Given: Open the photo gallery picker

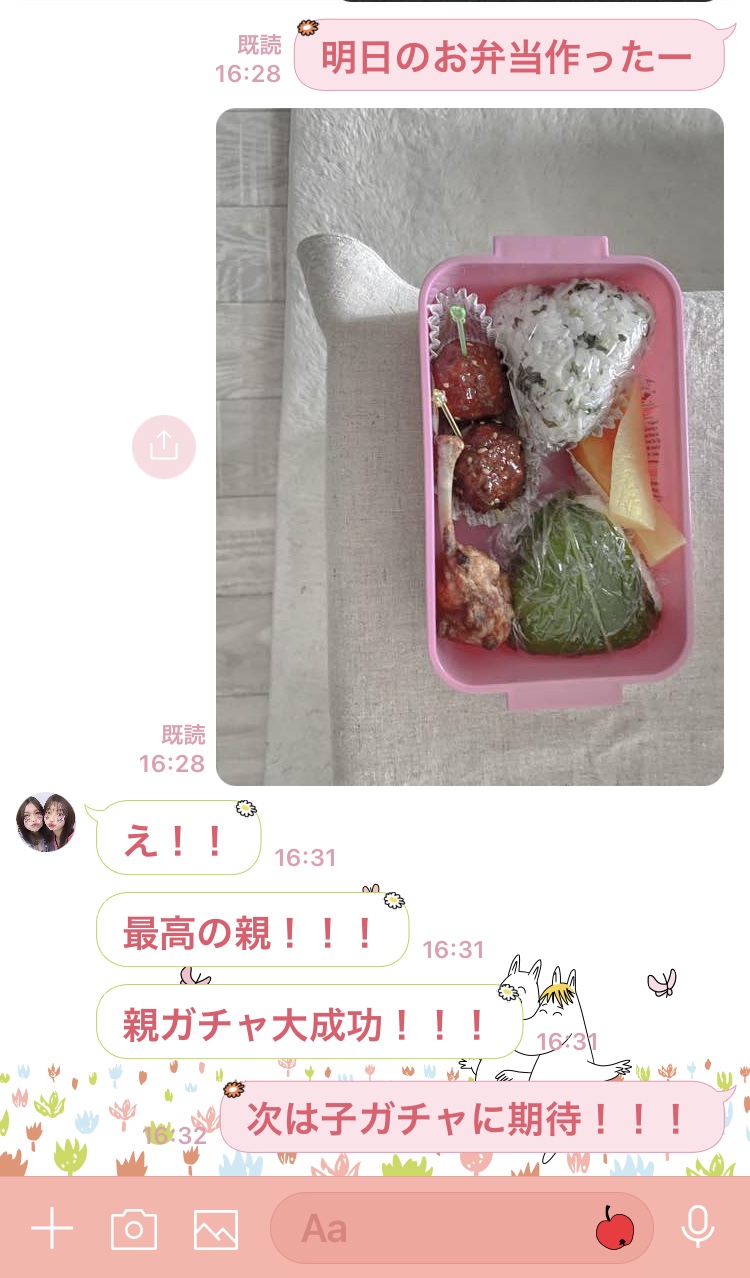Looking at the screenshot, I should click(216, 1229).
